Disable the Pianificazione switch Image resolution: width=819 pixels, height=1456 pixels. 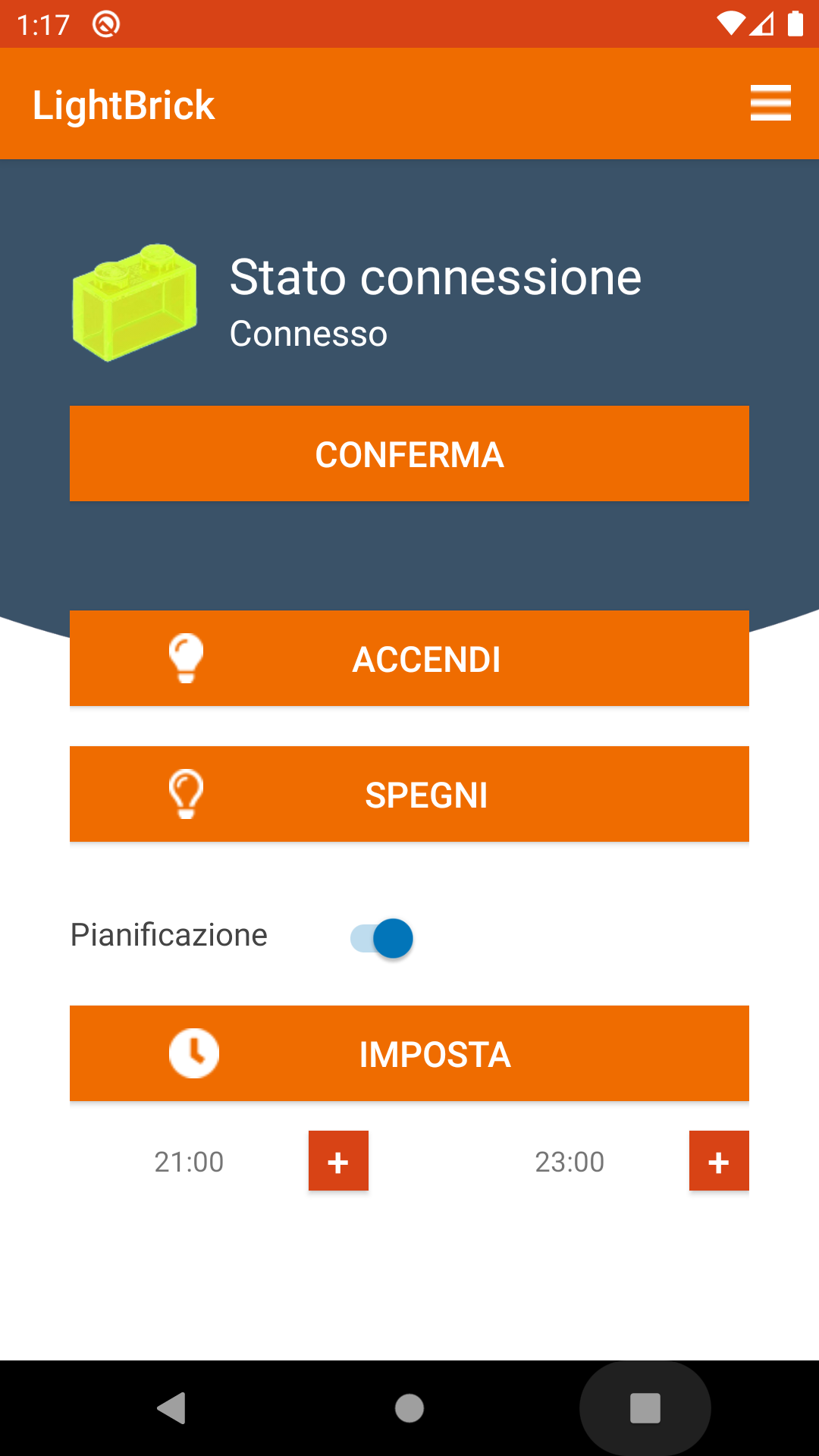(x=382, y=938)
